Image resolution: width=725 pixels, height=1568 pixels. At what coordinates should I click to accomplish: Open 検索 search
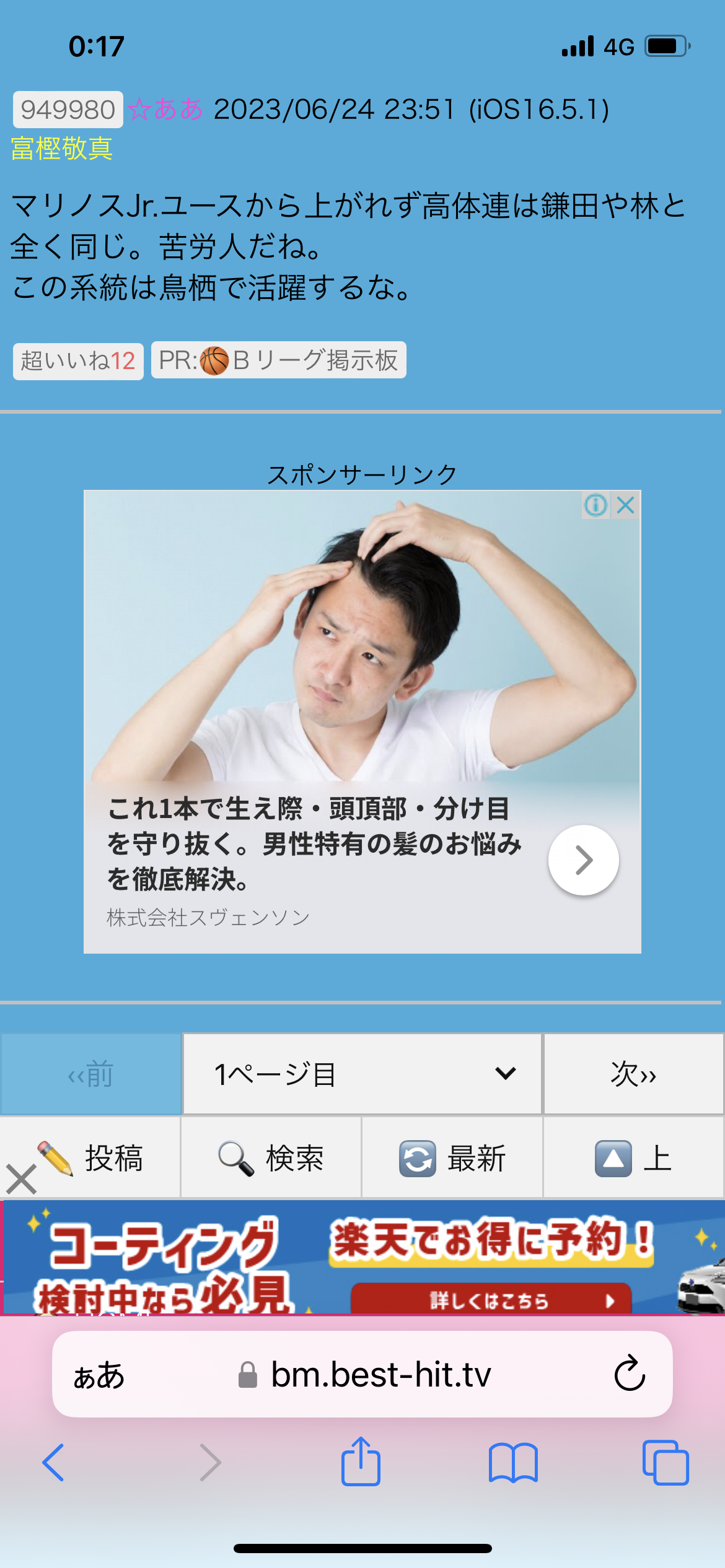271,1158
